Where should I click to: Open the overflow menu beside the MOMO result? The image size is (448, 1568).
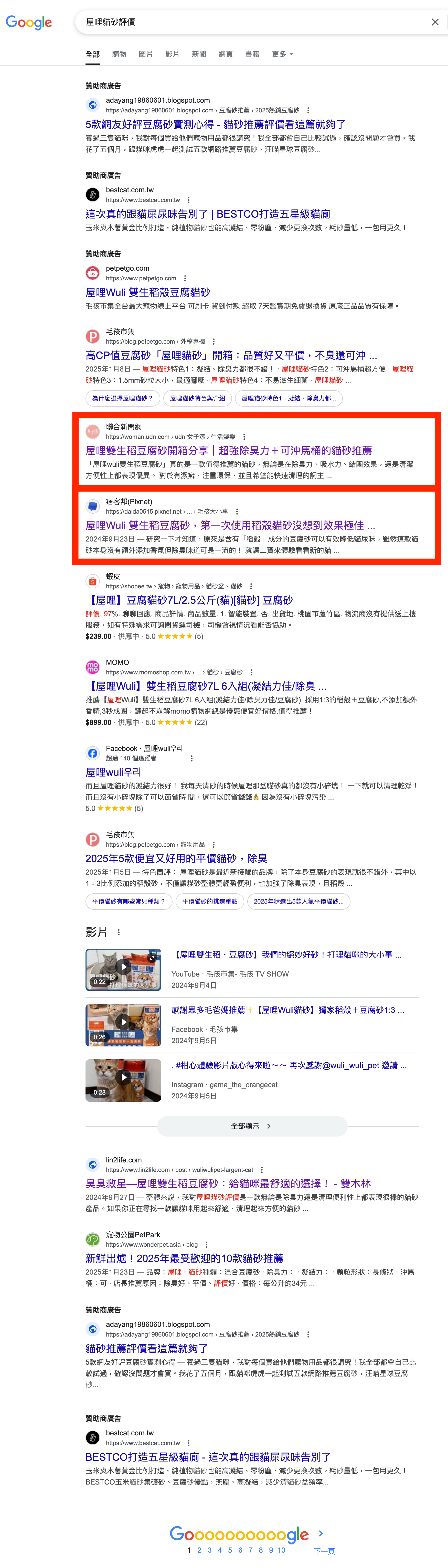coord(251,672)
